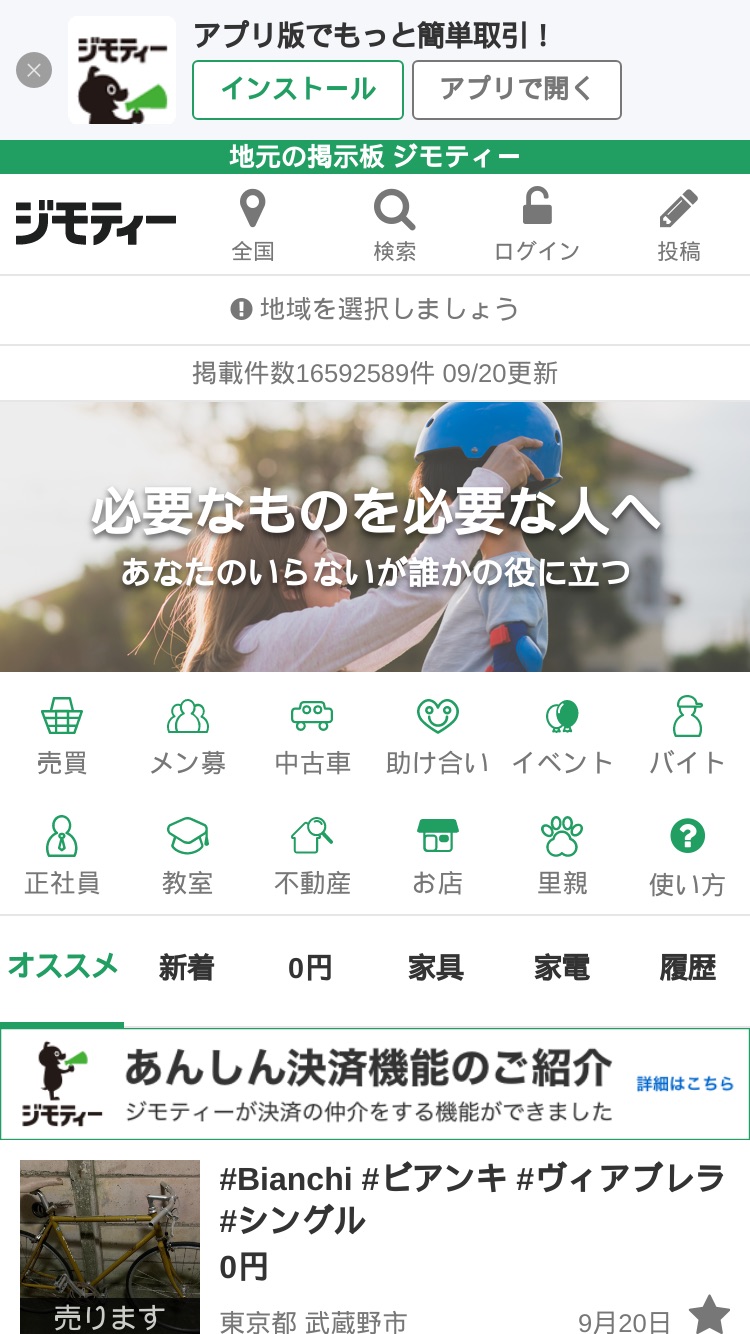Tap アプリで開く to open in app
This screenshot has width=750, height=1334.
(517, 90)
